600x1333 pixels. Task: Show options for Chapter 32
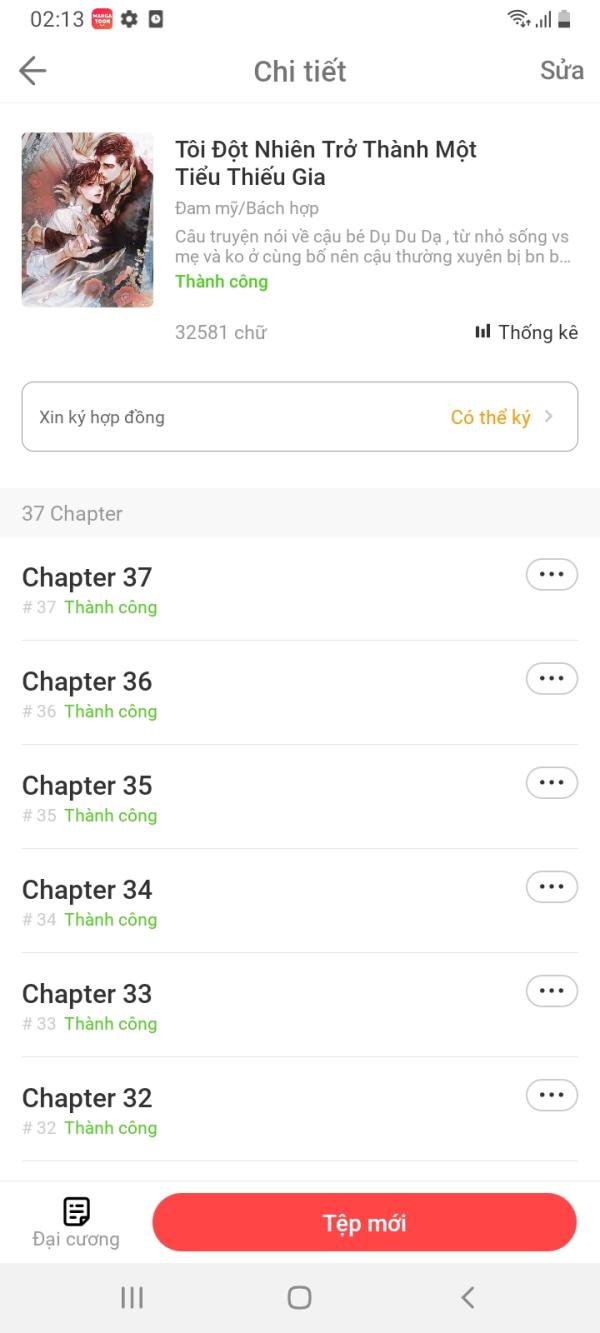[x=552, y=1095]
